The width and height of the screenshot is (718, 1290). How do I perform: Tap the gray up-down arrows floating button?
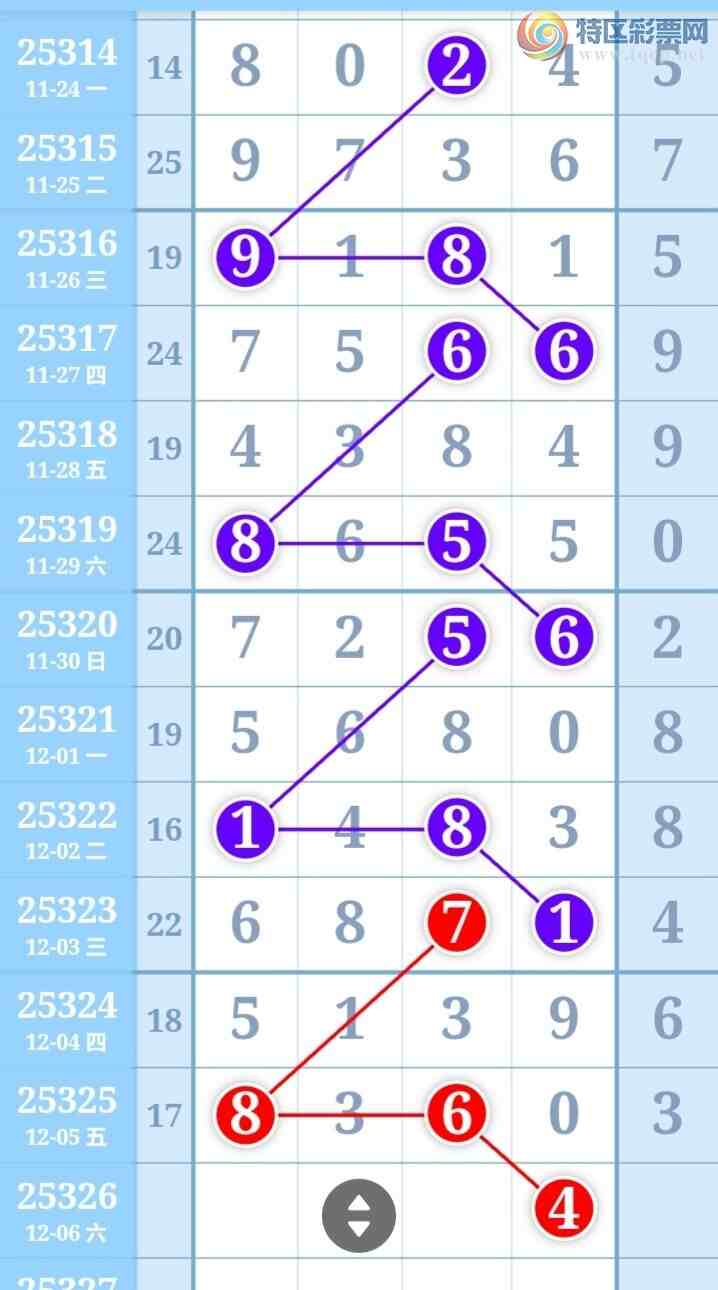[358, 1216]
